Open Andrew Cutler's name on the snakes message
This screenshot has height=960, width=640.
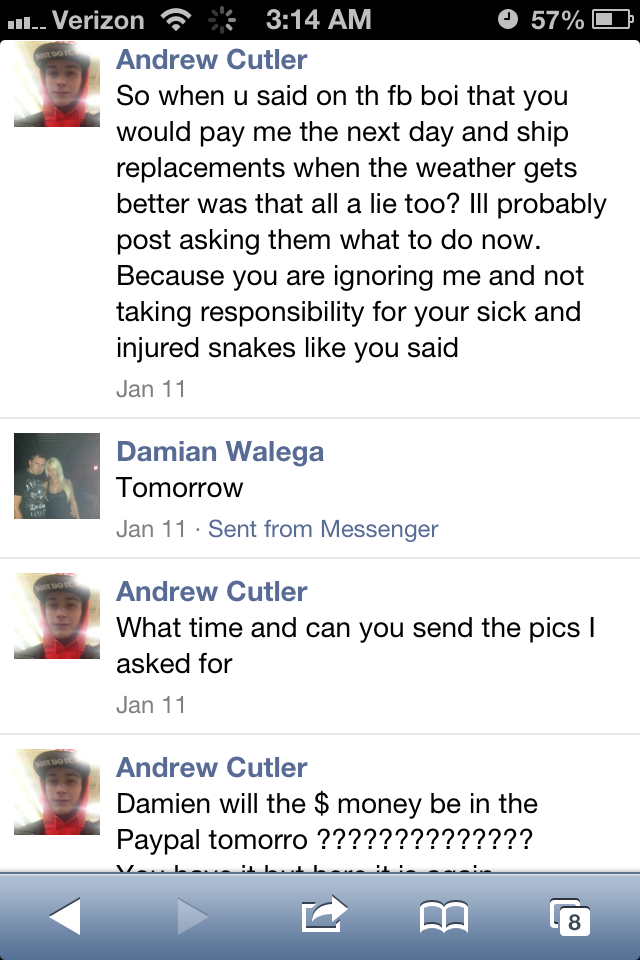click(x=212, y=60)
